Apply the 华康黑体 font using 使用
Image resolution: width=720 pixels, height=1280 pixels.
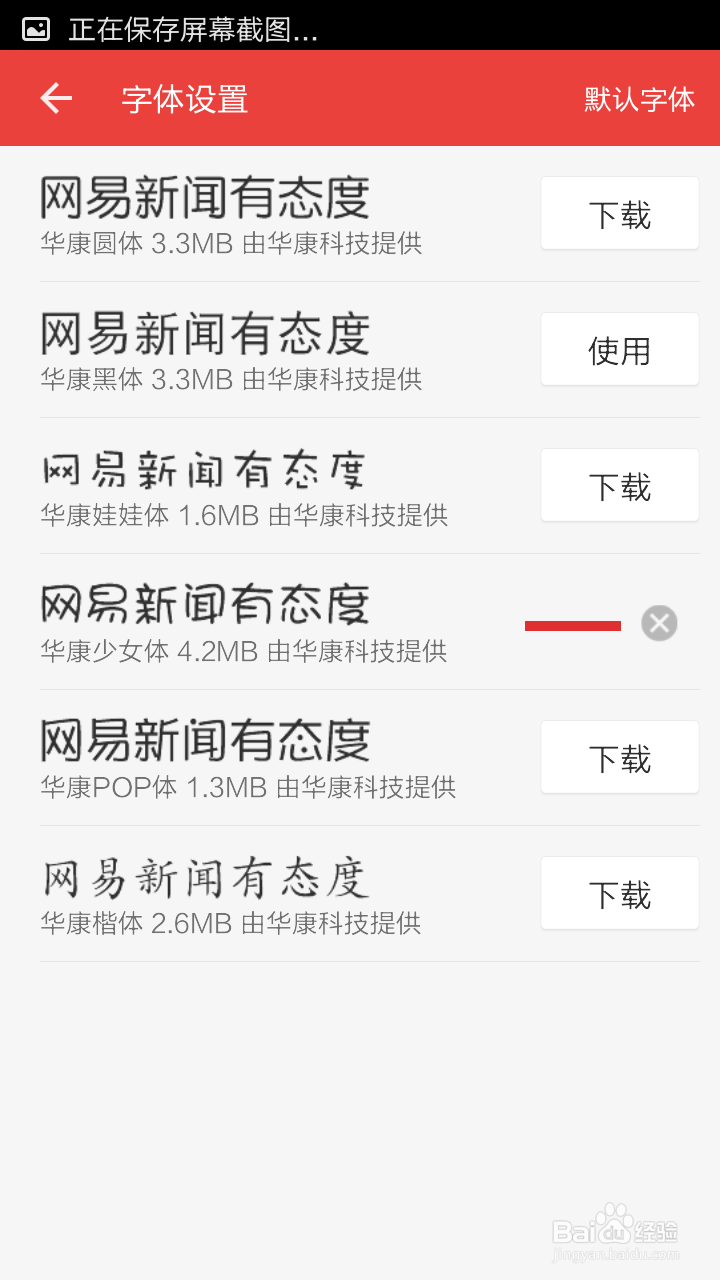click(x=619, y=349)
